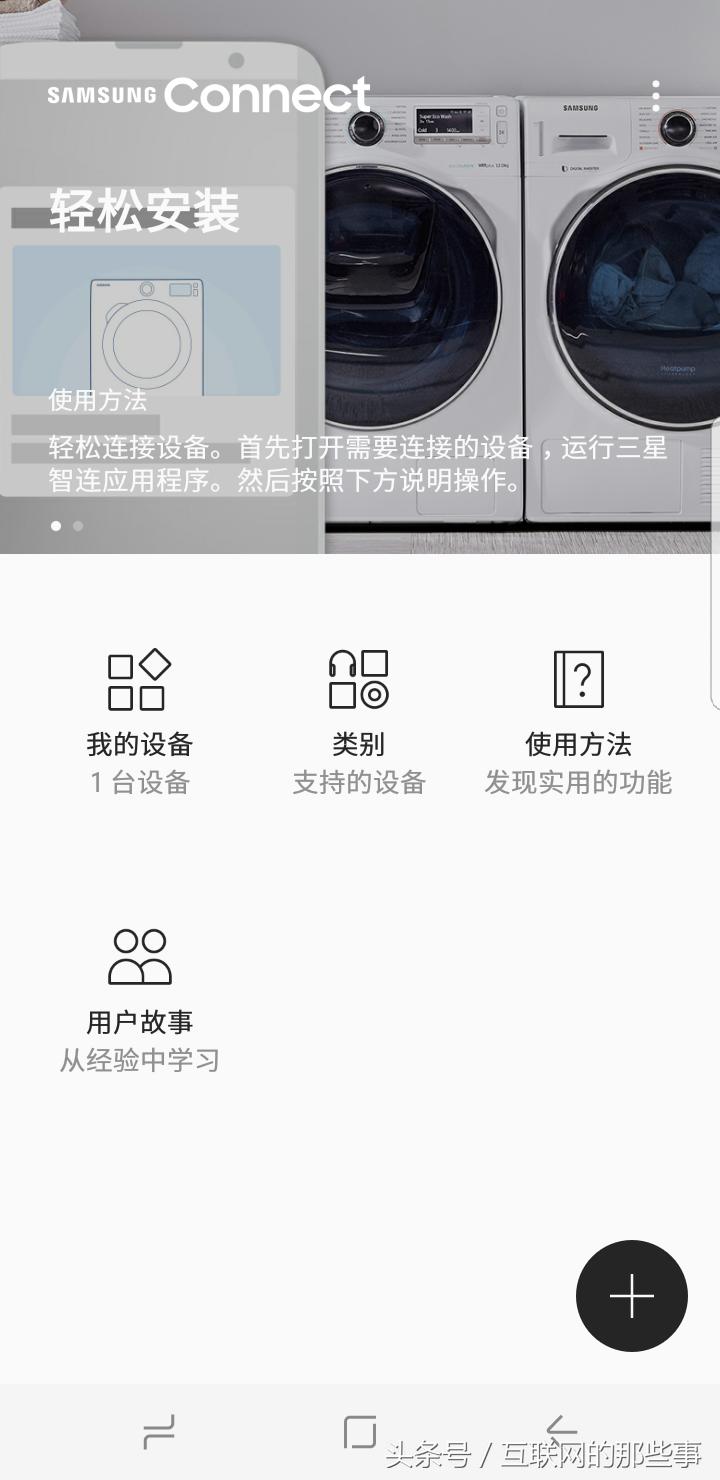Open 我的设备 to view your device
Screen dimensions: 720x1480
point(140,710)
